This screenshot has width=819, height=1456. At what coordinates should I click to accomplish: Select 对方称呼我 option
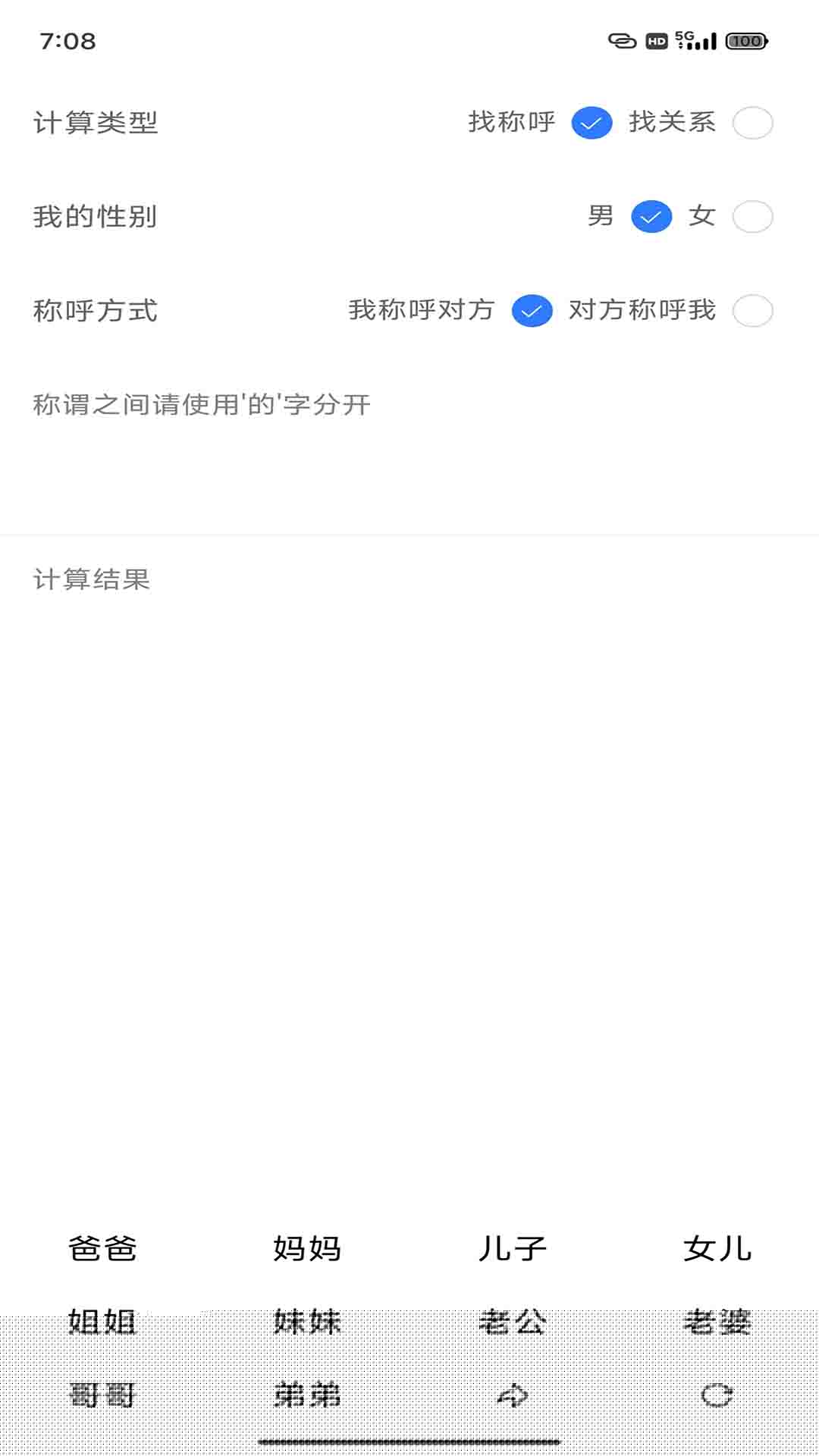point(752,311)
